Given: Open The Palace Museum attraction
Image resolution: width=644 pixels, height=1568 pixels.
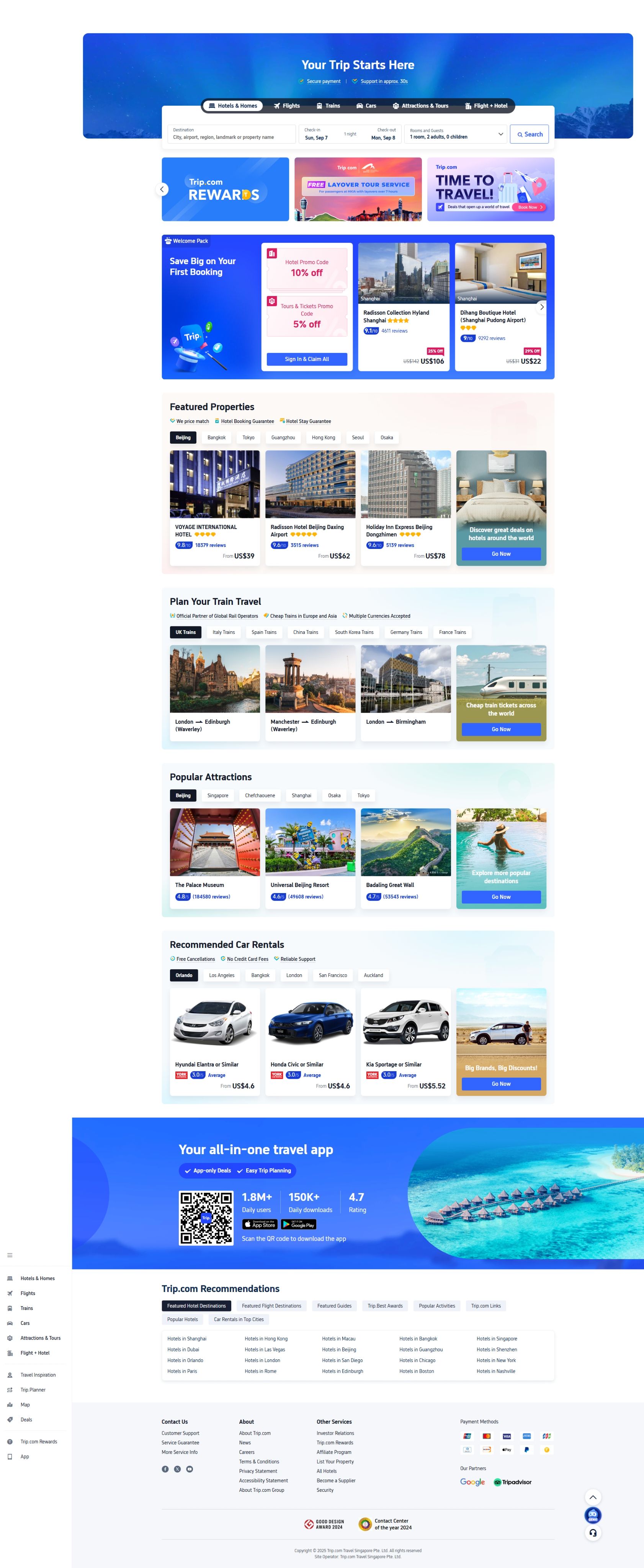Looking at the screenshot, I should pos(214,857).
